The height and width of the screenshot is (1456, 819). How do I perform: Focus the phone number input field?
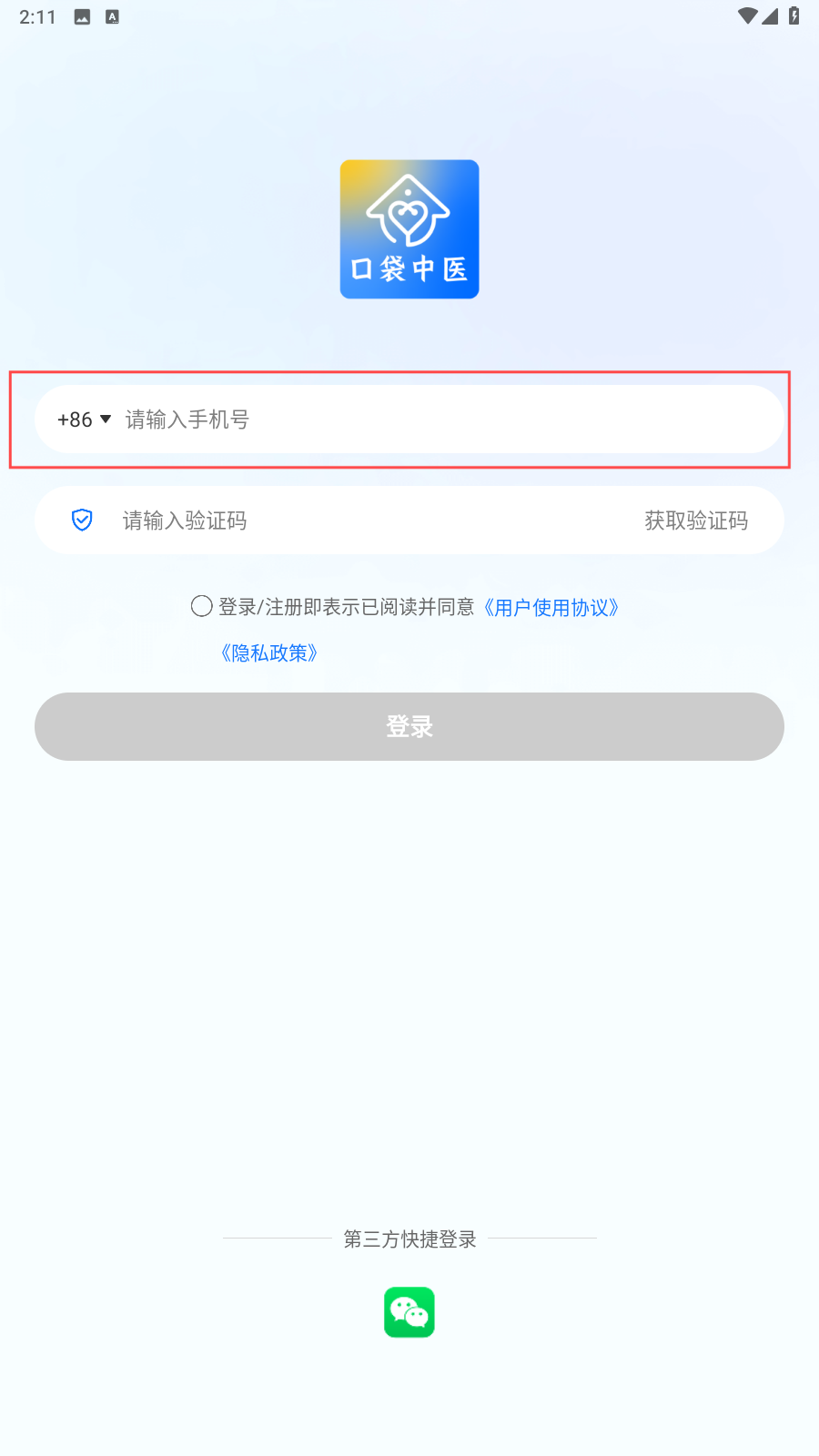[450, 420]
